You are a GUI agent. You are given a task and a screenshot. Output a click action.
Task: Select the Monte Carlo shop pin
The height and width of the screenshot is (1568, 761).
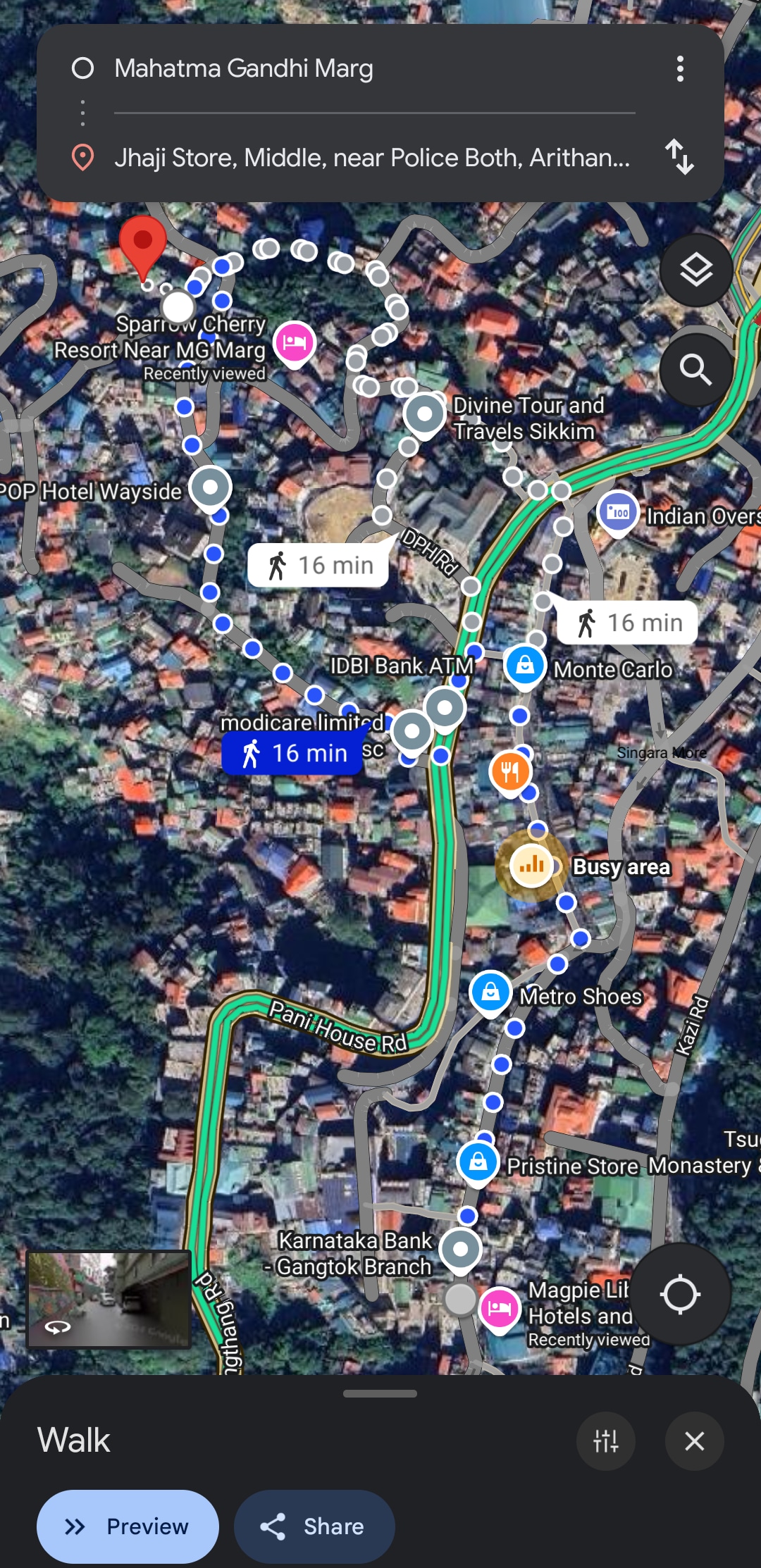coord(526,664)
